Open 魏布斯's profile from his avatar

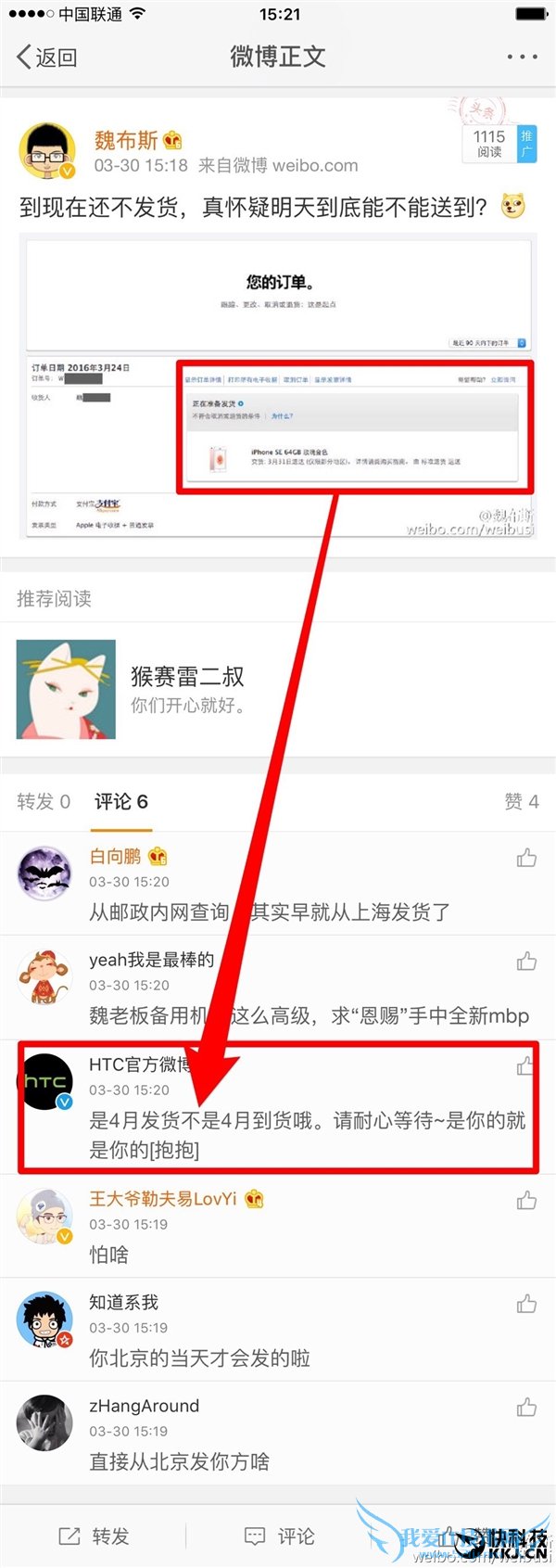tap(46, 150)
